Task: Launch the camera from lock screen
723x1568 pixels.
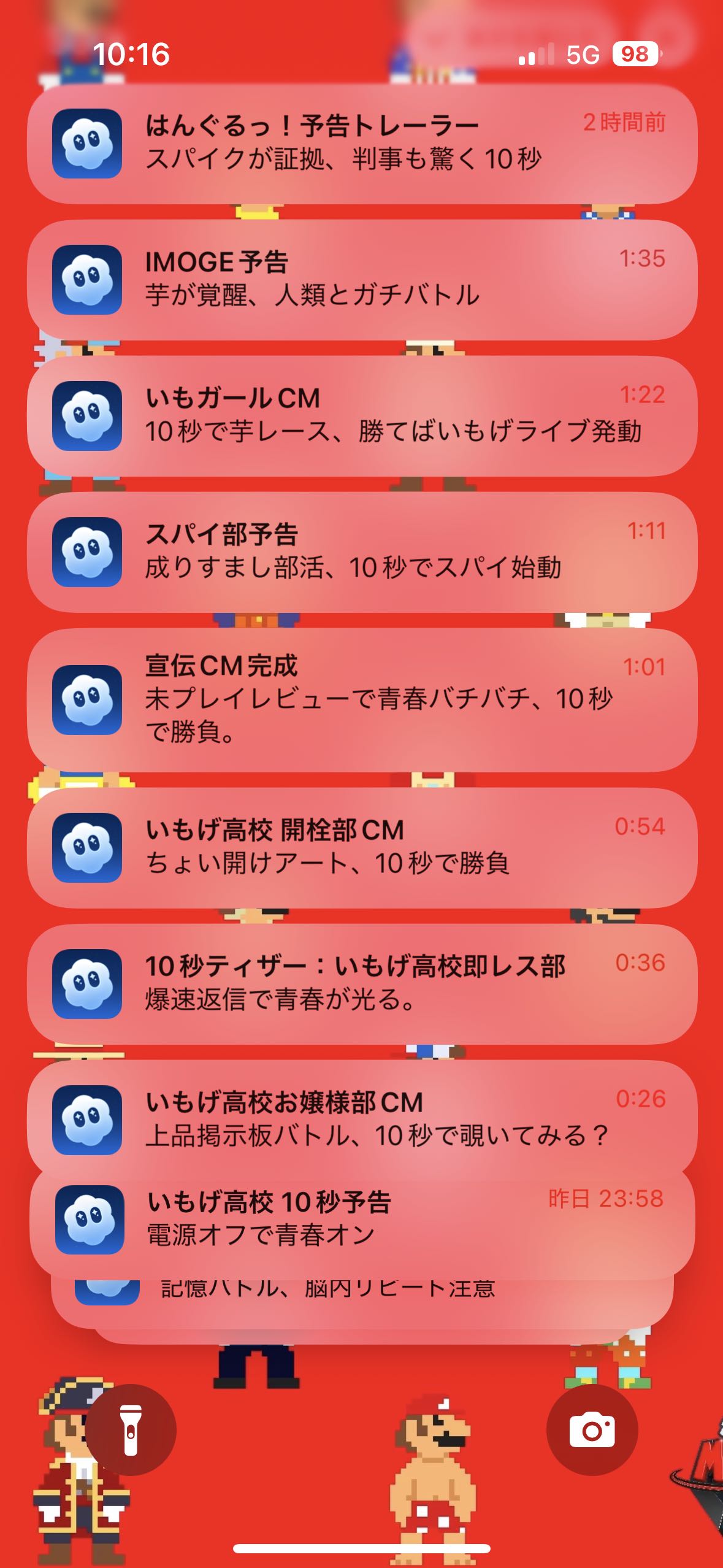Action: tap(592, 1431)
